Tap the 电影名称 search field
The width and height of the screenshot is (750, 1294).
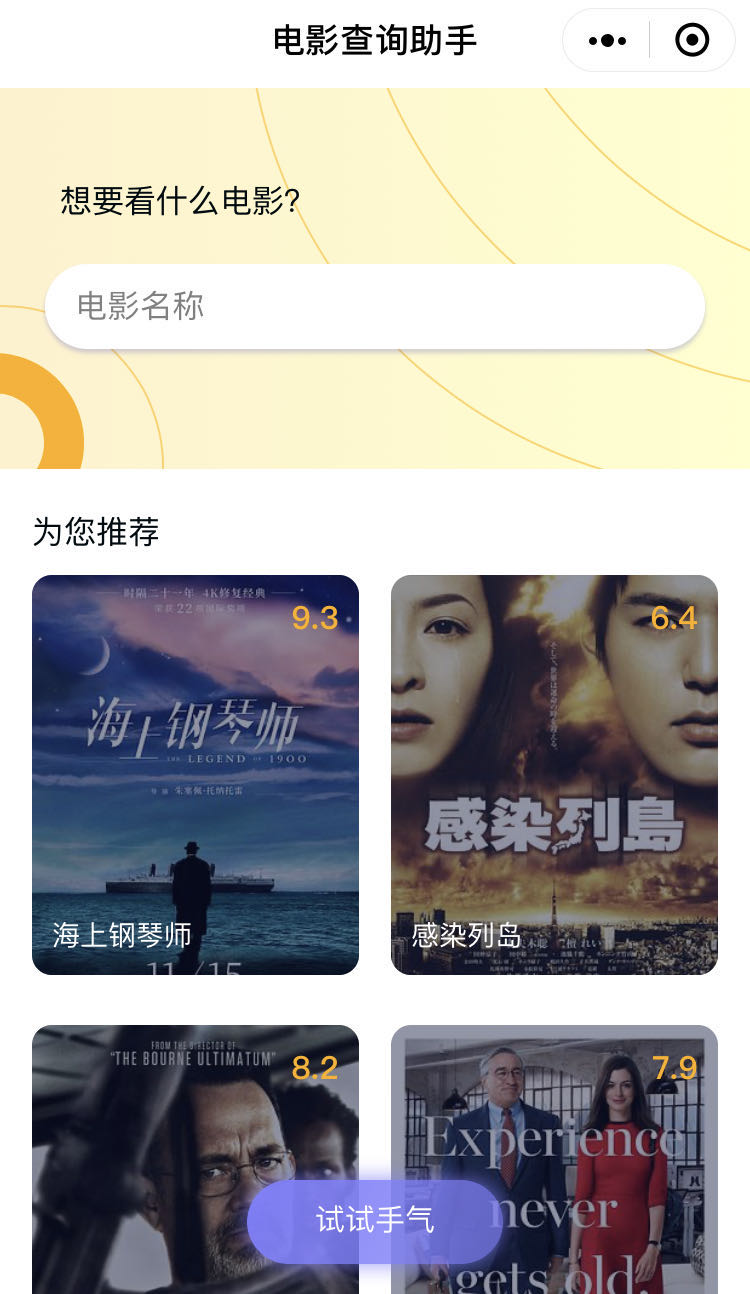(374, 306)
